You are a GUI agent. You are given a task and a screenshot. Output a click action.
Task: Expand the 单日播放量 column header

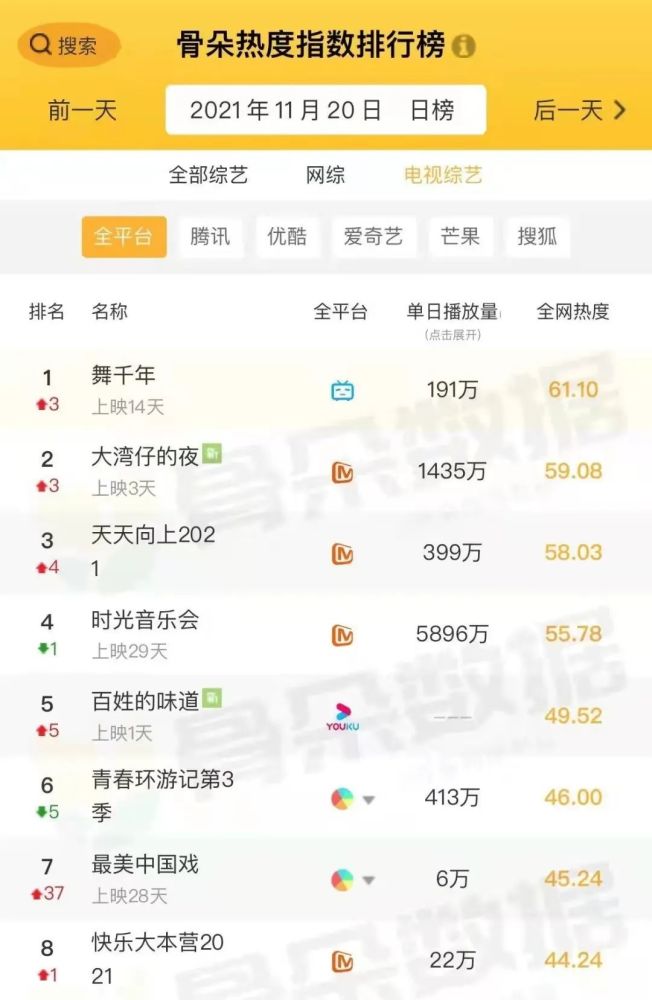point(452,318)
